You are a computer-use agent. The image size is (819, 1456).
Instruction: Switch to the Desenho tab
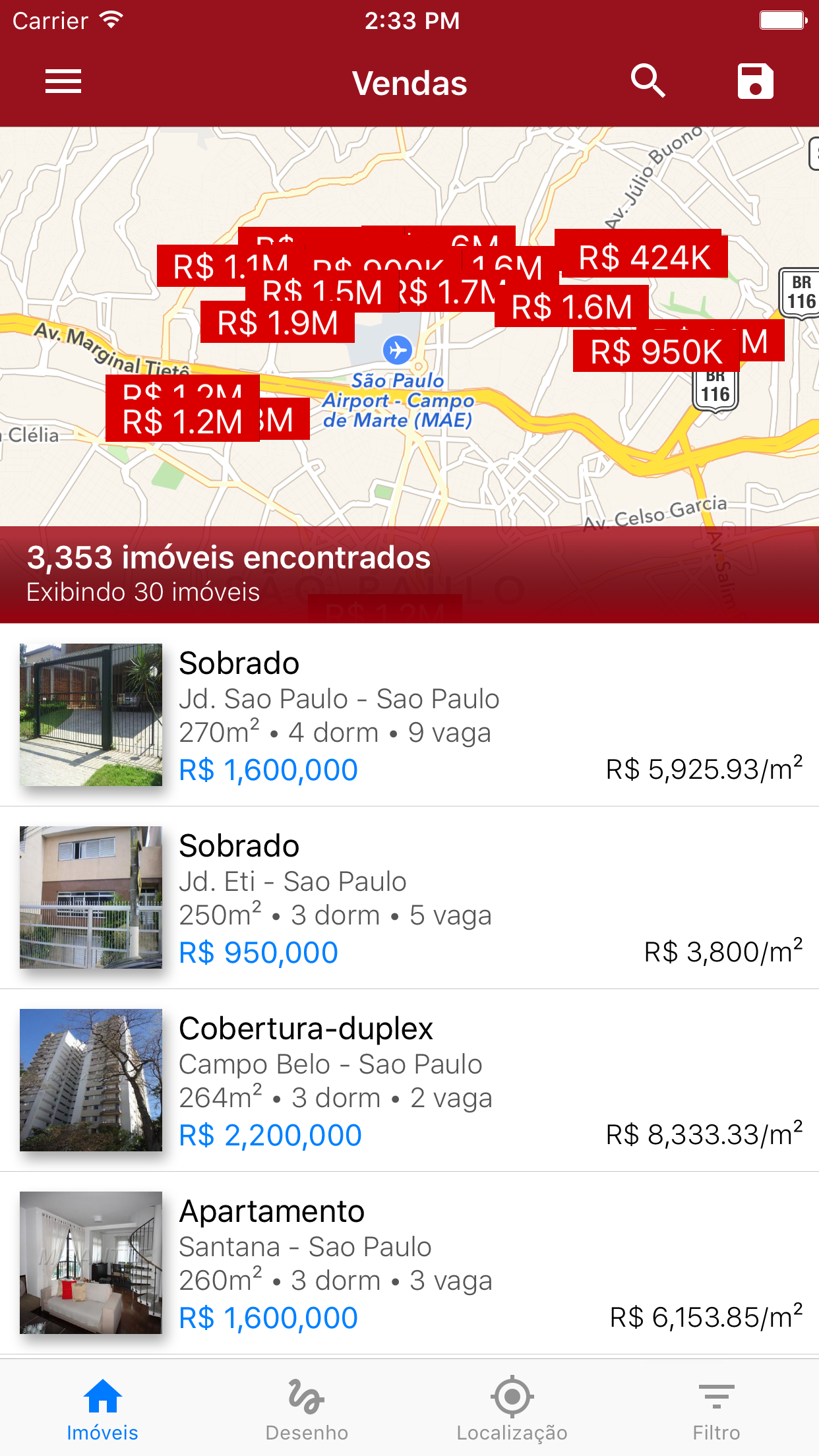(x=307, y=1409)
